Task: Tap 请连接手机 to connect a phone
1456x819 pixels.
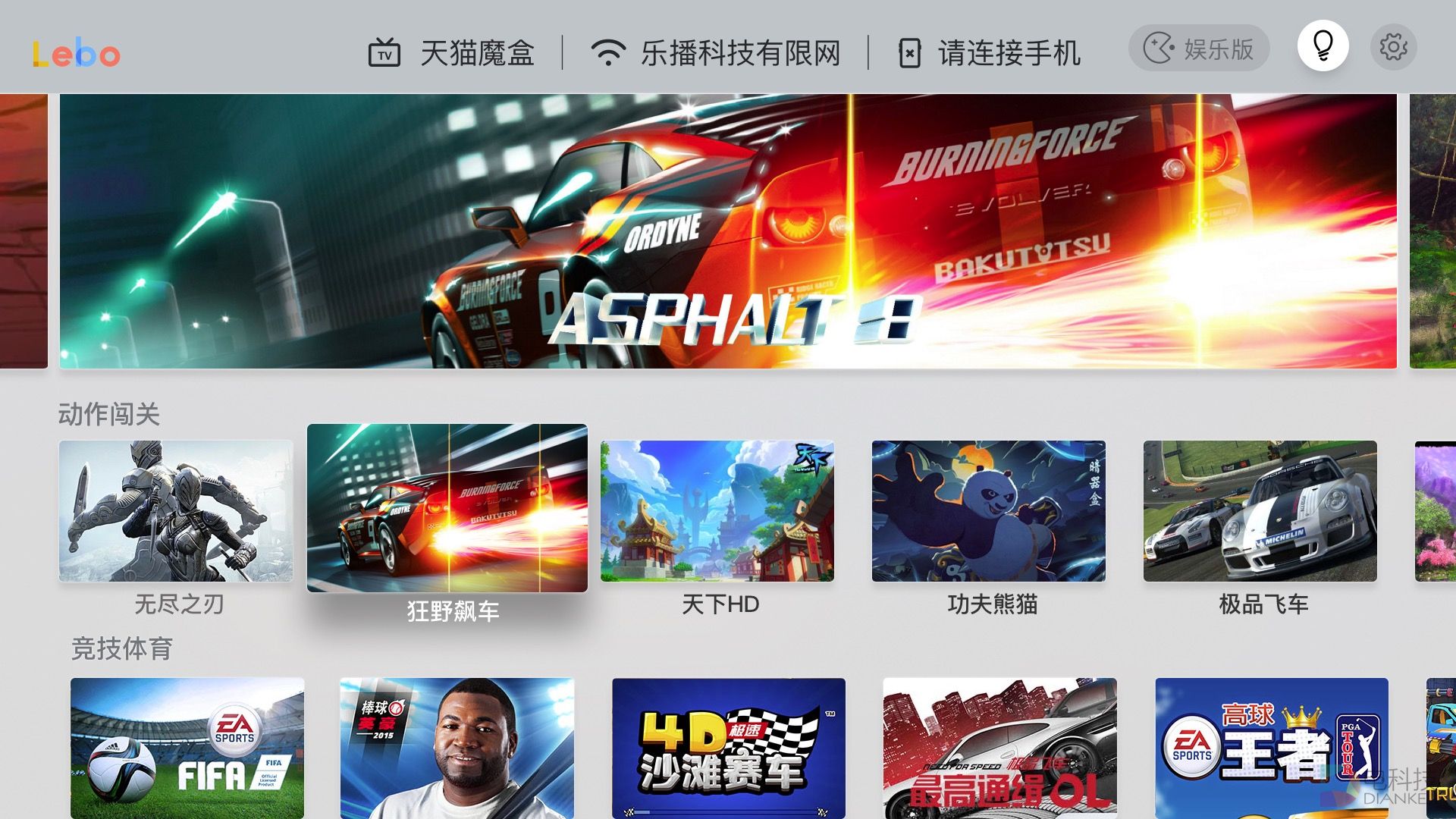Action: [990, 53]
